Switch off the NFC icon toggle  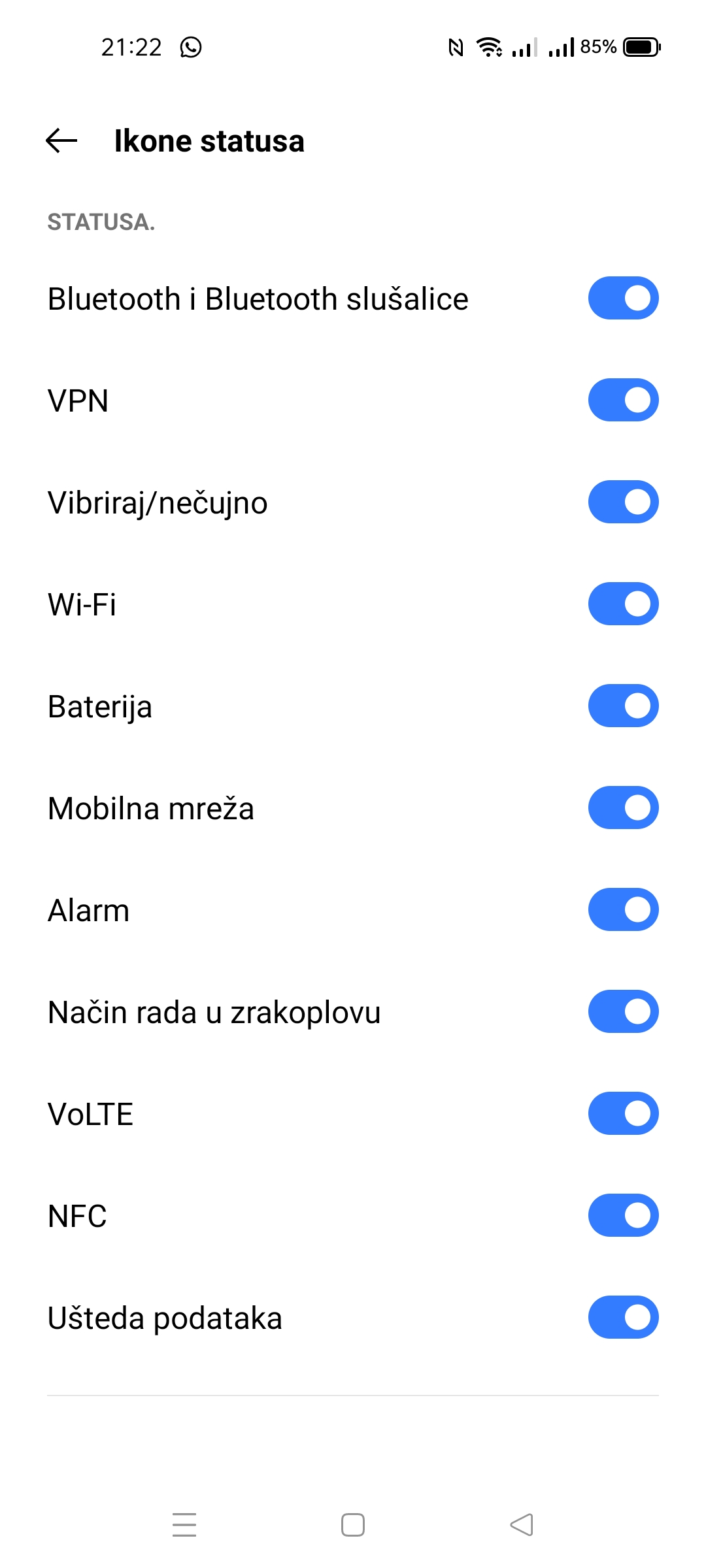coord(623,1215)
